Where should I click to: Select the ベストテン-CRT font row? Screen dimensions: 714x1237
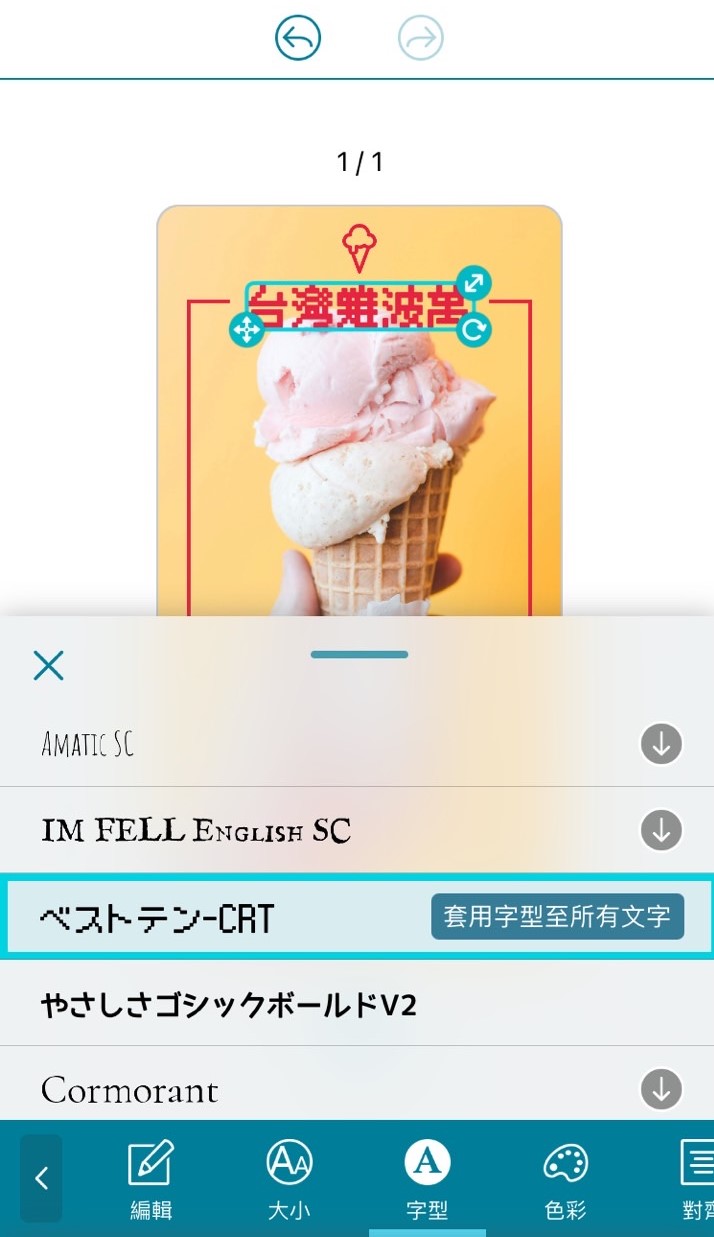200,918
